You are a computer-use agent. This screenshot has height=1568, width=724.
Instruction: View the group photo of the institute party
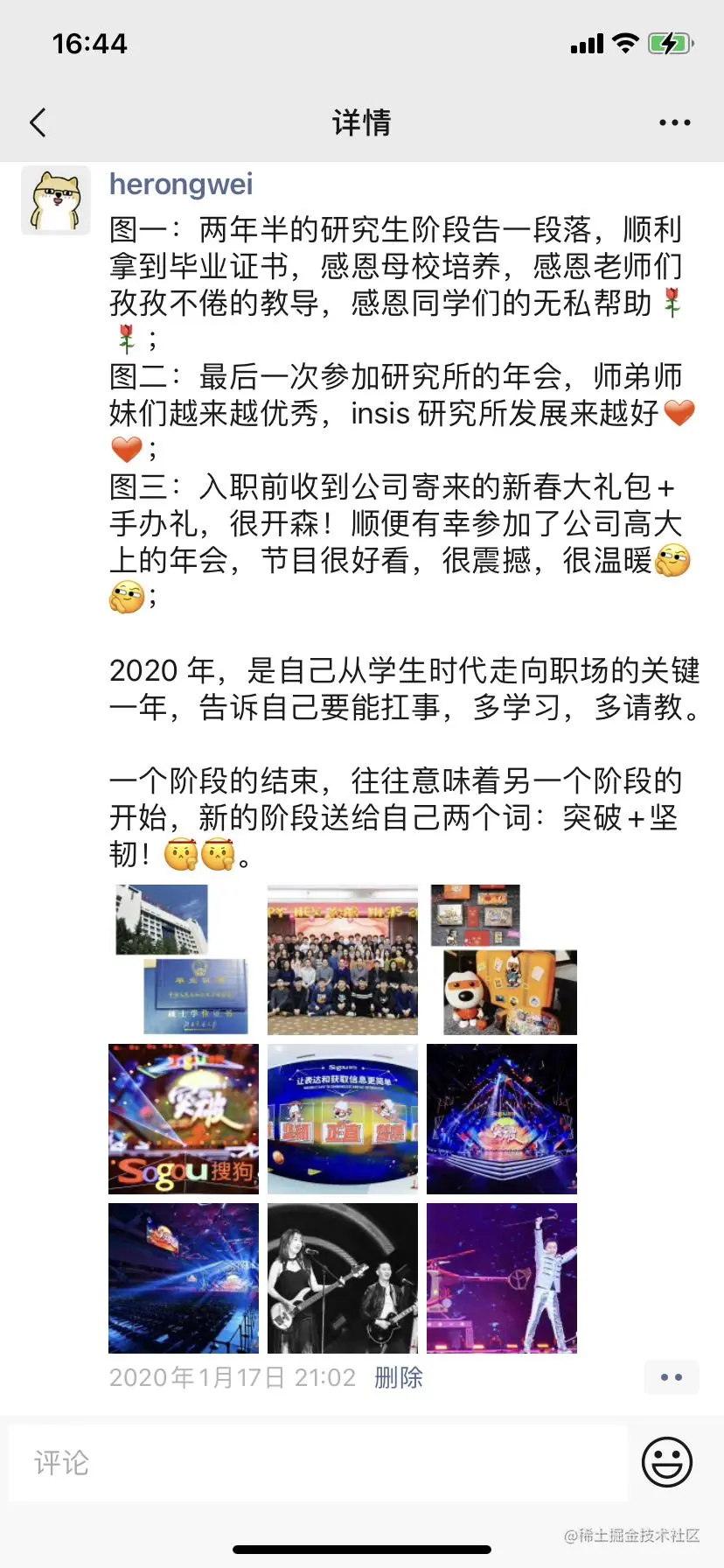point(343,960)
